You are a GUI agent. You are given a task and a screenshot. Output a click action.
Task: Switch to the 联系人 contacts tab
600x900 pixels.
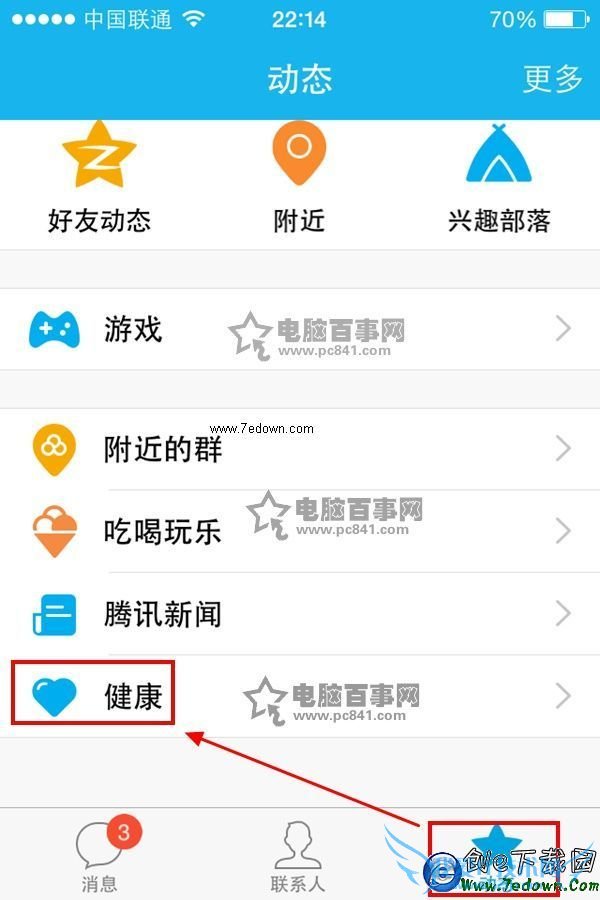[298, 858]
